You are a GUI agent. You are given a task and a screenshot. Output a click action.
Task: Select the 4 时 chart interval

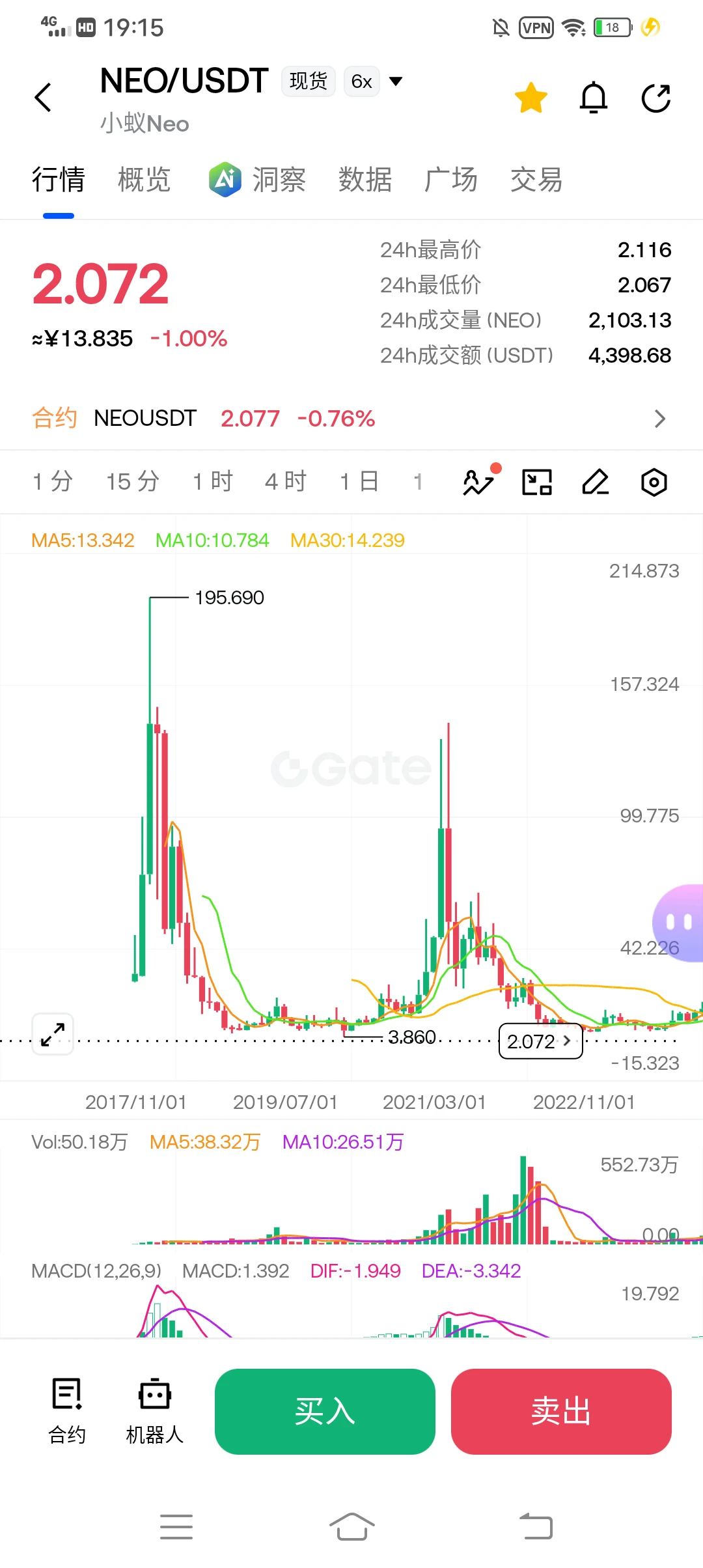pyautogui.click(x=286, y=482)
